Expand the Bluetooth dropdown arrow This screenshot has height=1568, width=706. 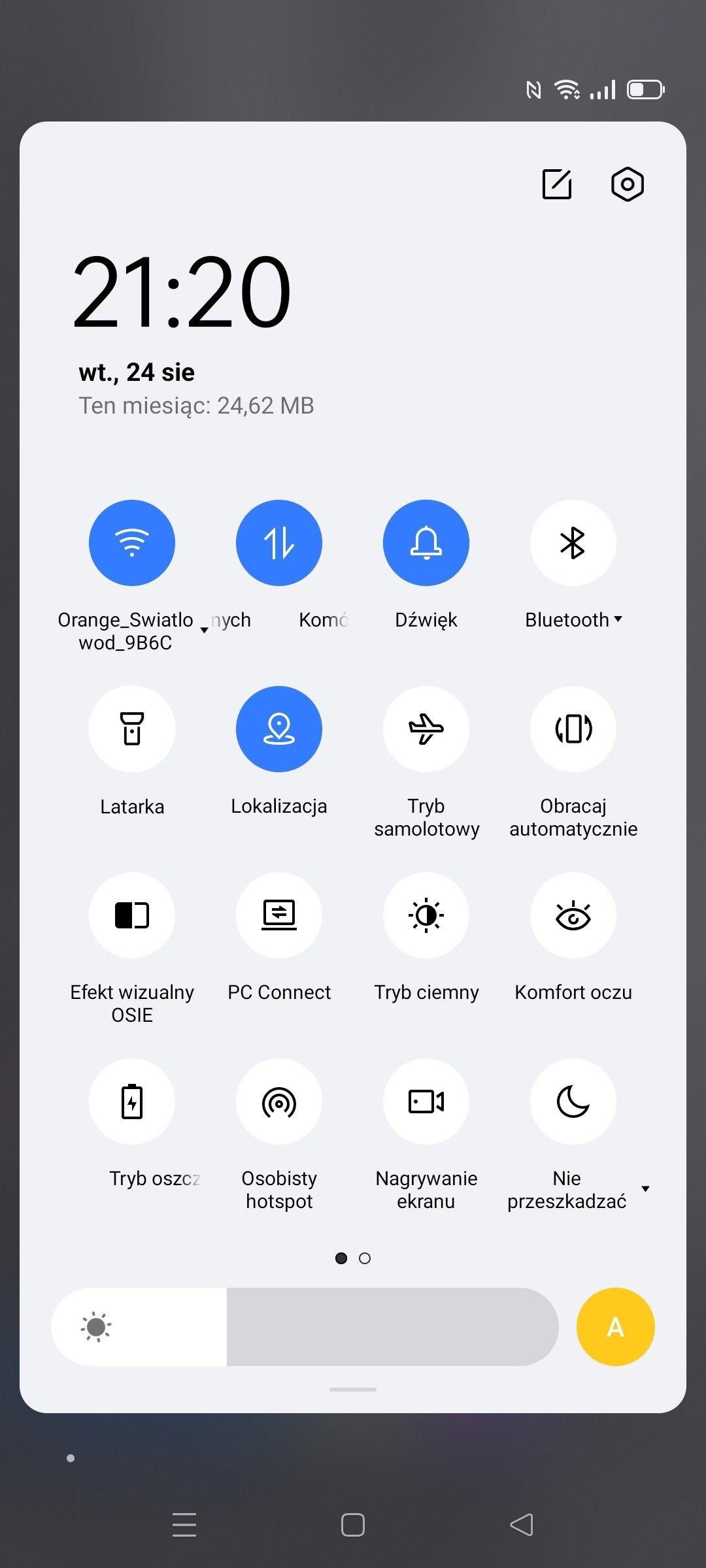618,619
